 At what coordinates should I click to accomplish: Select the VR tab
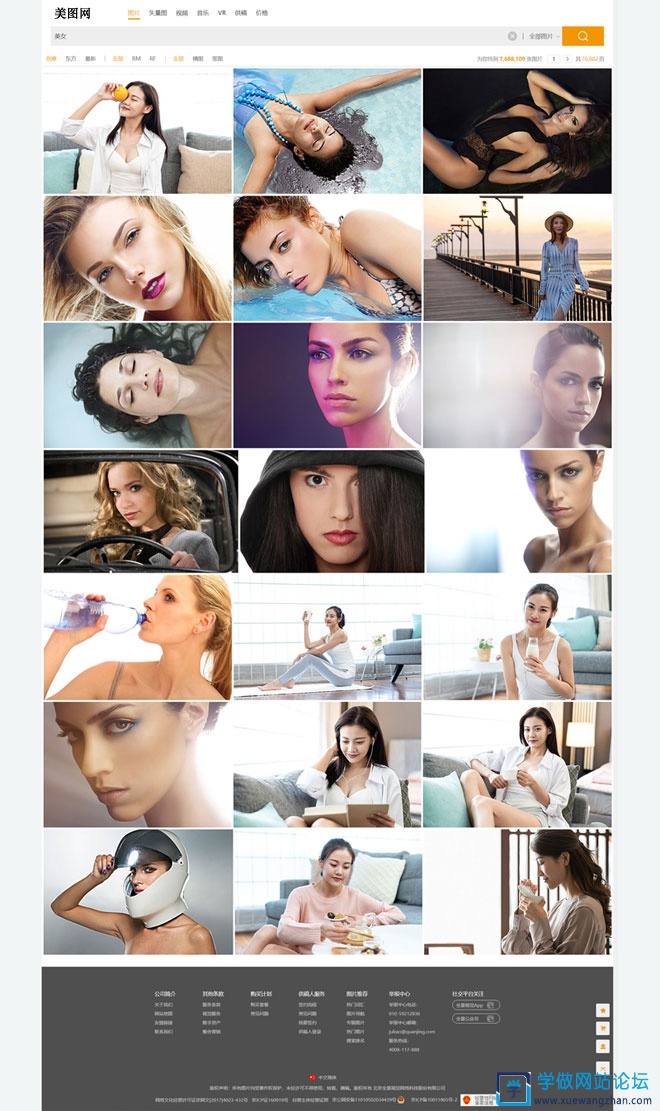click(222, 13)
